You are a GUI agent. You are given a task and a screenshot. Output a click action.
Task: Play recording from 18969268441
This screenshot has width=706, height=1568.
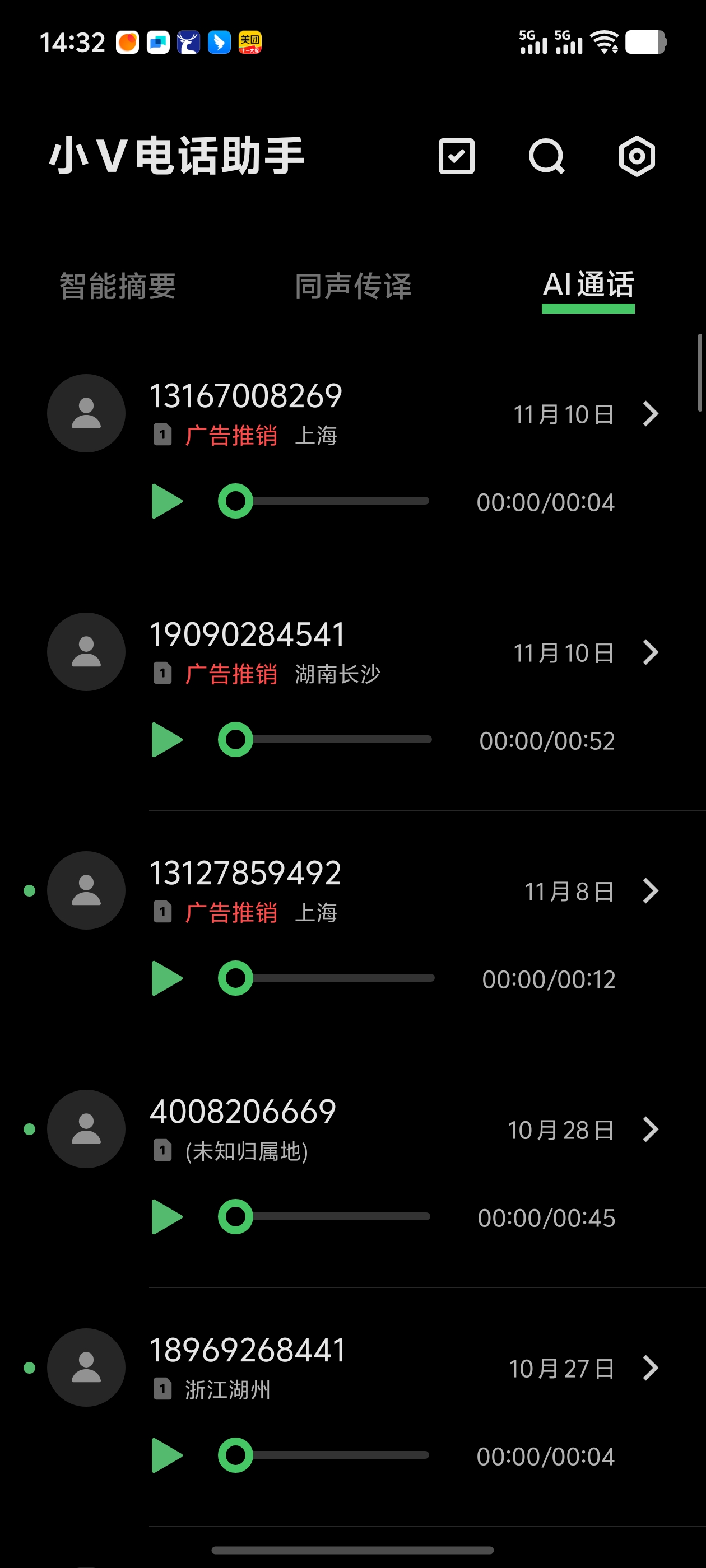tap(166, 1456)
